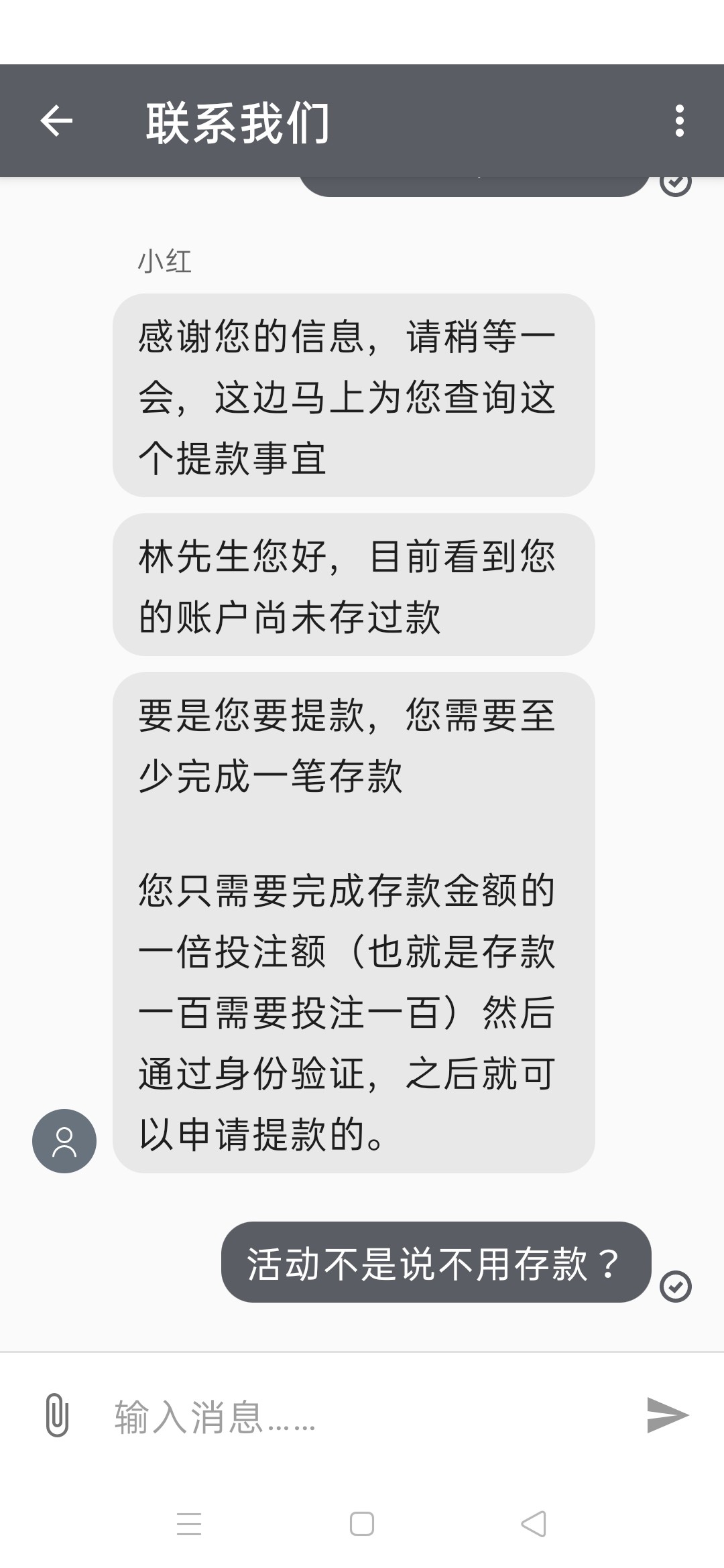Open the three-dot overflow menu
724x1568 pixels.
[681, 121]
